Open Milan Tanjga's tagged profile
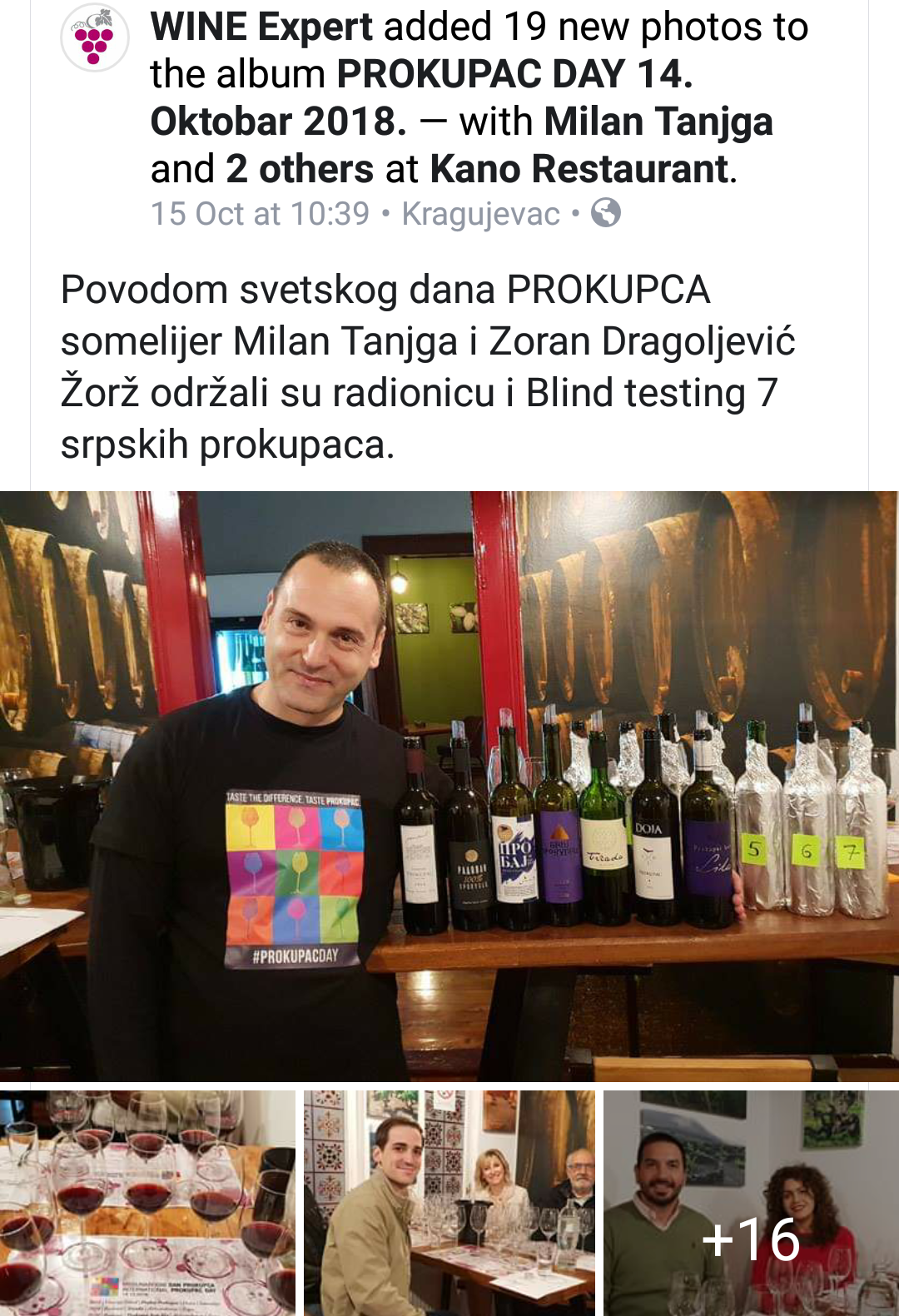Image resolution: width=899 pixels, height=1316 pixels. (x=658, y=122)
